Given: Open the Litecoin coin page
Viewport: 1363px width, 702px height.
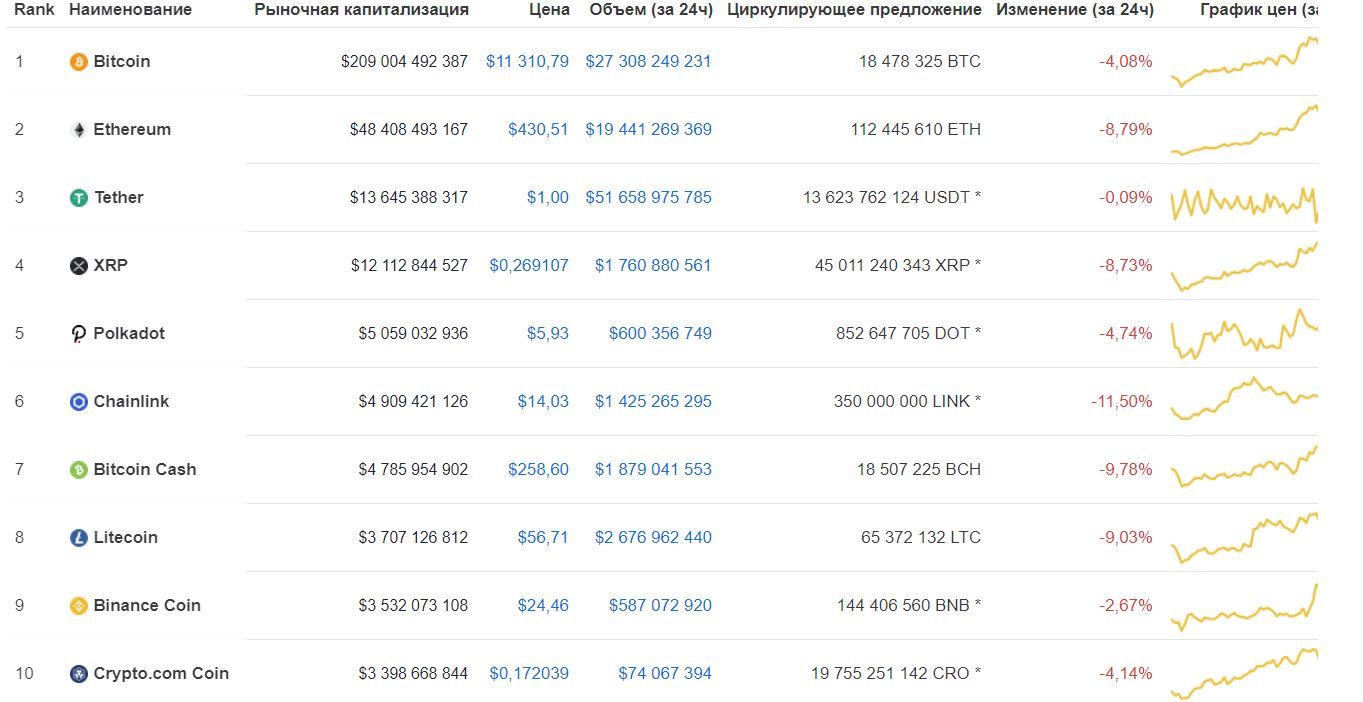Looking at the screenshot, I should tap(125, 537).
